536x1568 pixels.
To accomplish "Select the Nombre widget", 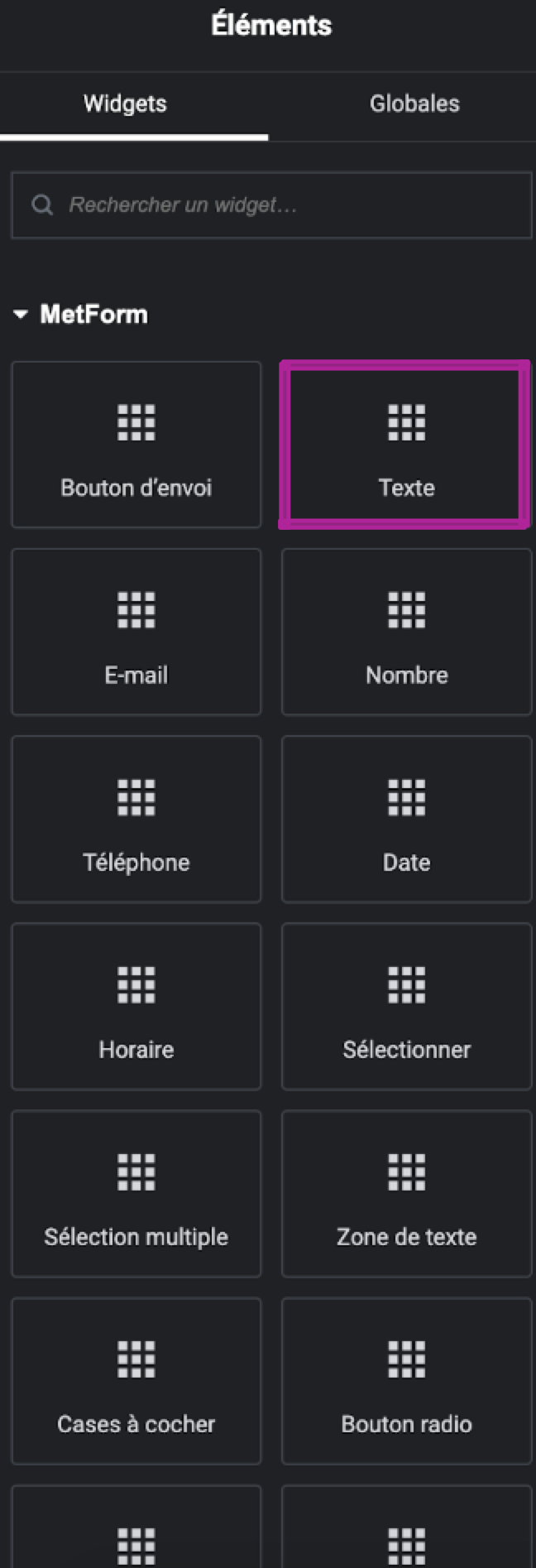I will point(406,632).
